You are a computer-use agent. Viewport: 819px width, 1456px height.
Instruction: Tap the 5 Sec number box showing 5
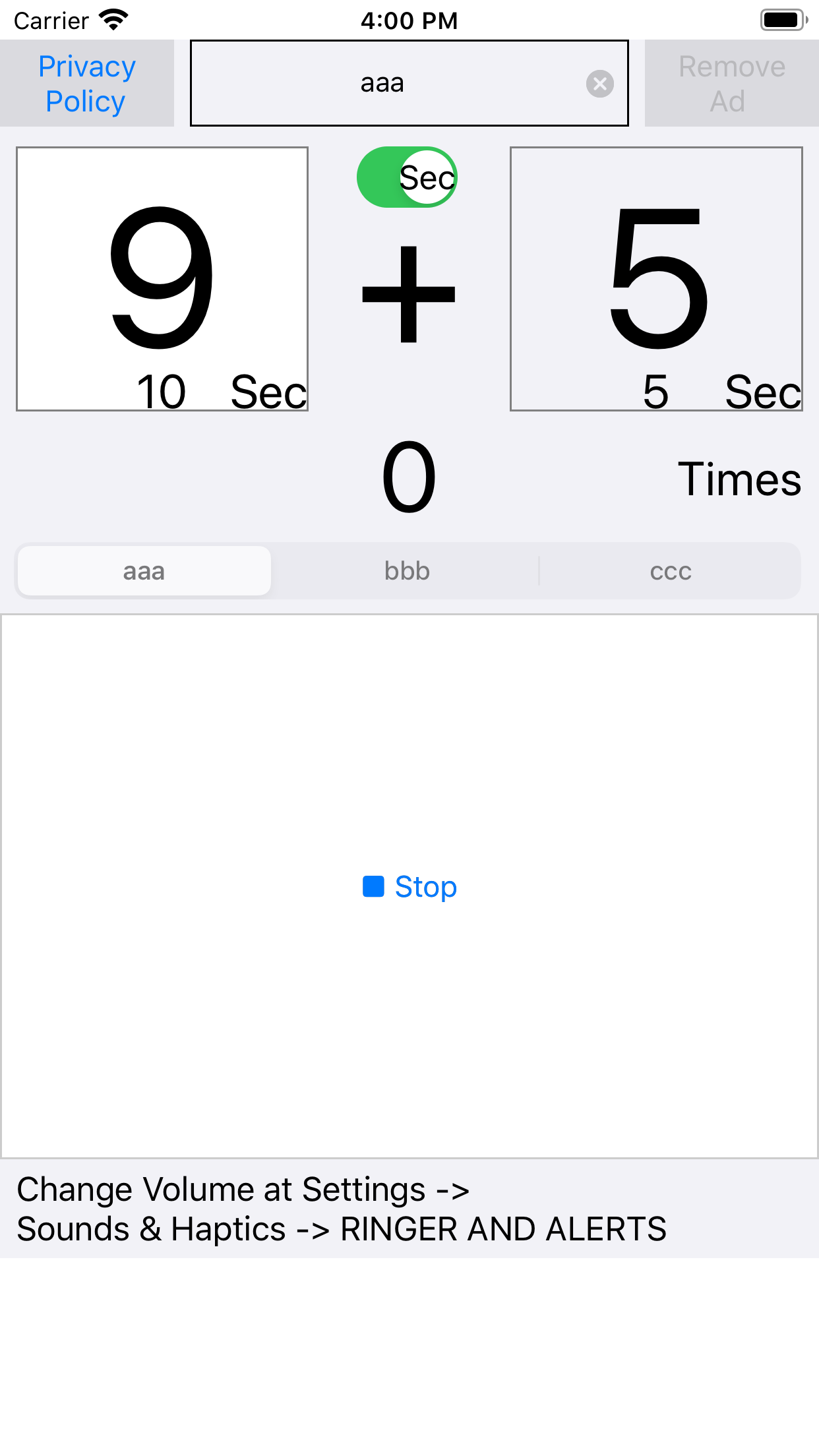click(656, 277)
